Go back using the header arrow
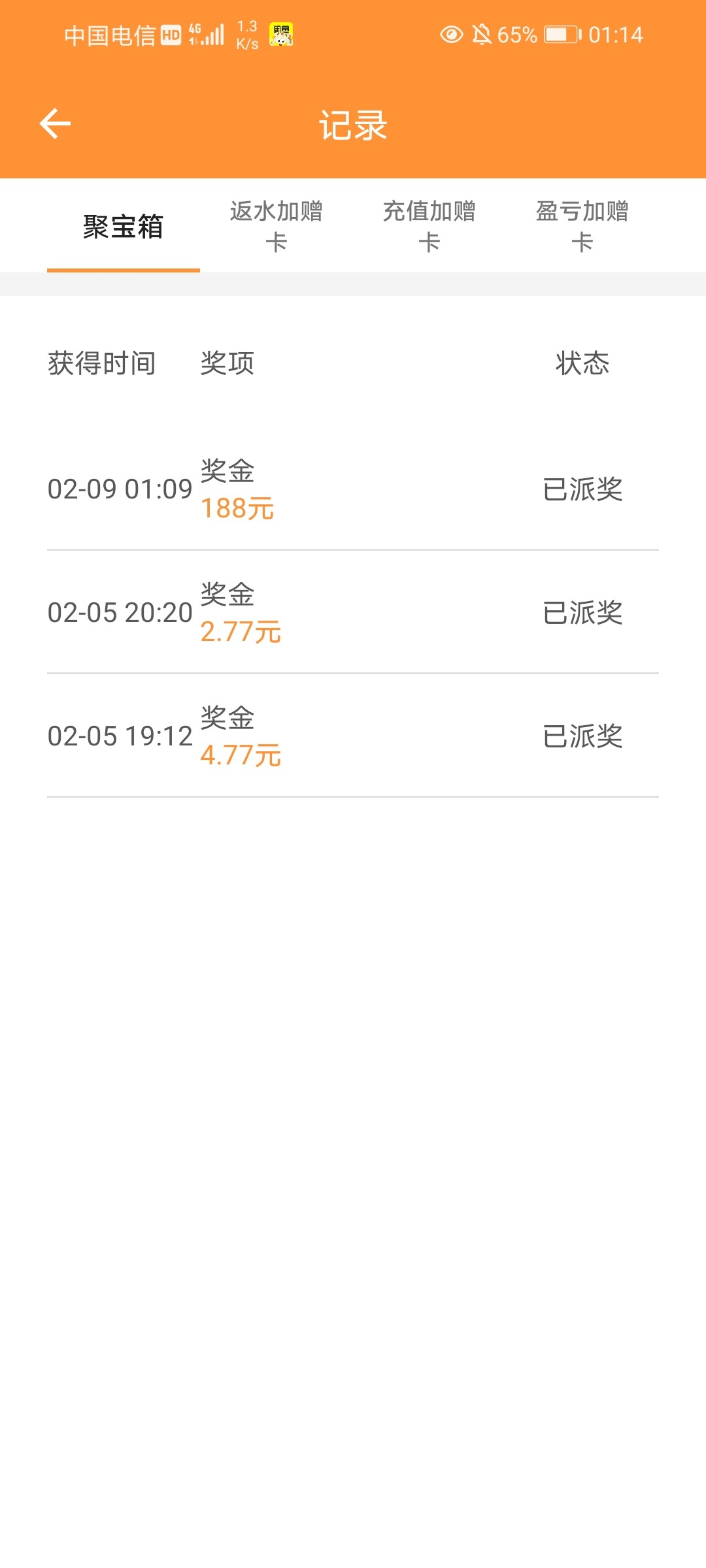The height and width of the screenshot is (1568, 706). click(x=55, y=124)
